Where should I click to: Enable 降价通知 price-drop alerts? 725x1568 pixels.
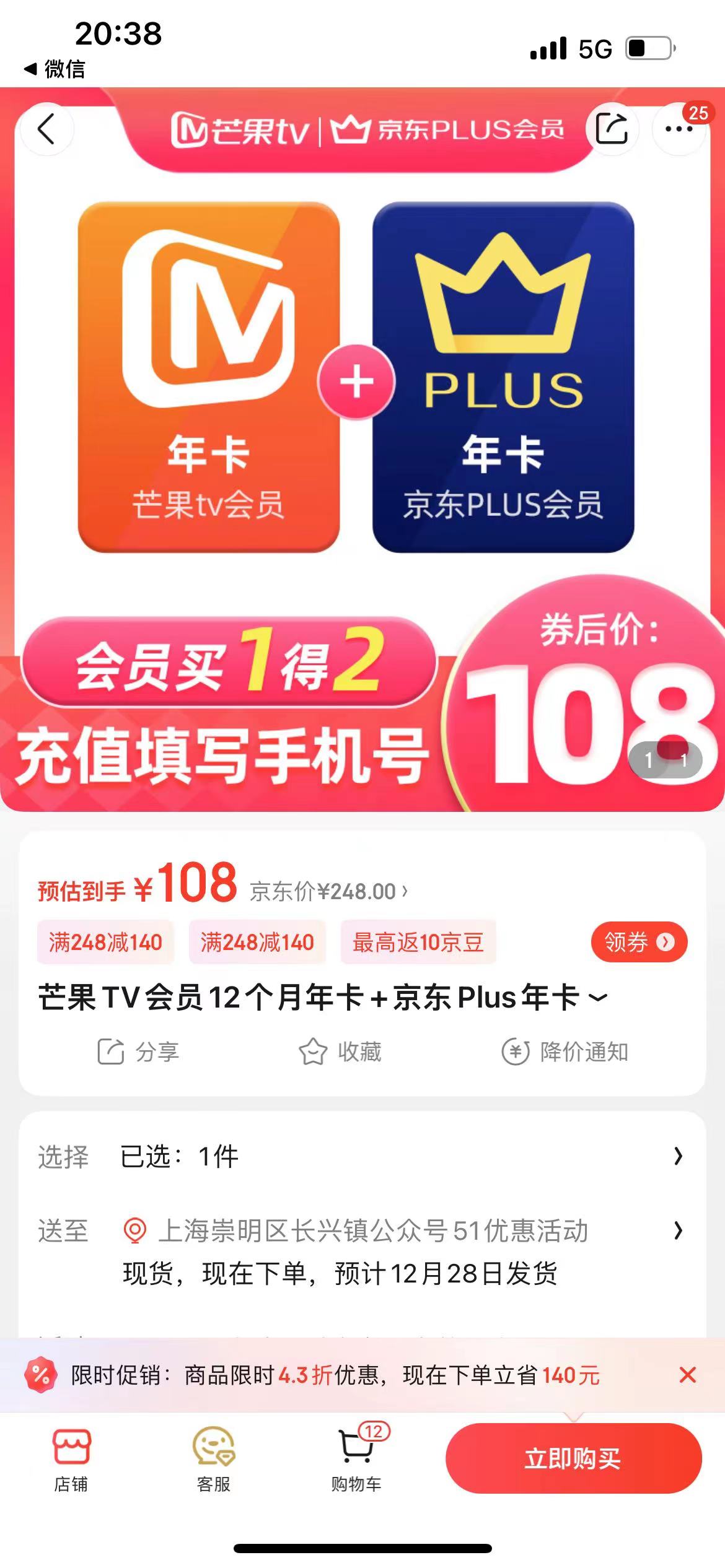565,1052
